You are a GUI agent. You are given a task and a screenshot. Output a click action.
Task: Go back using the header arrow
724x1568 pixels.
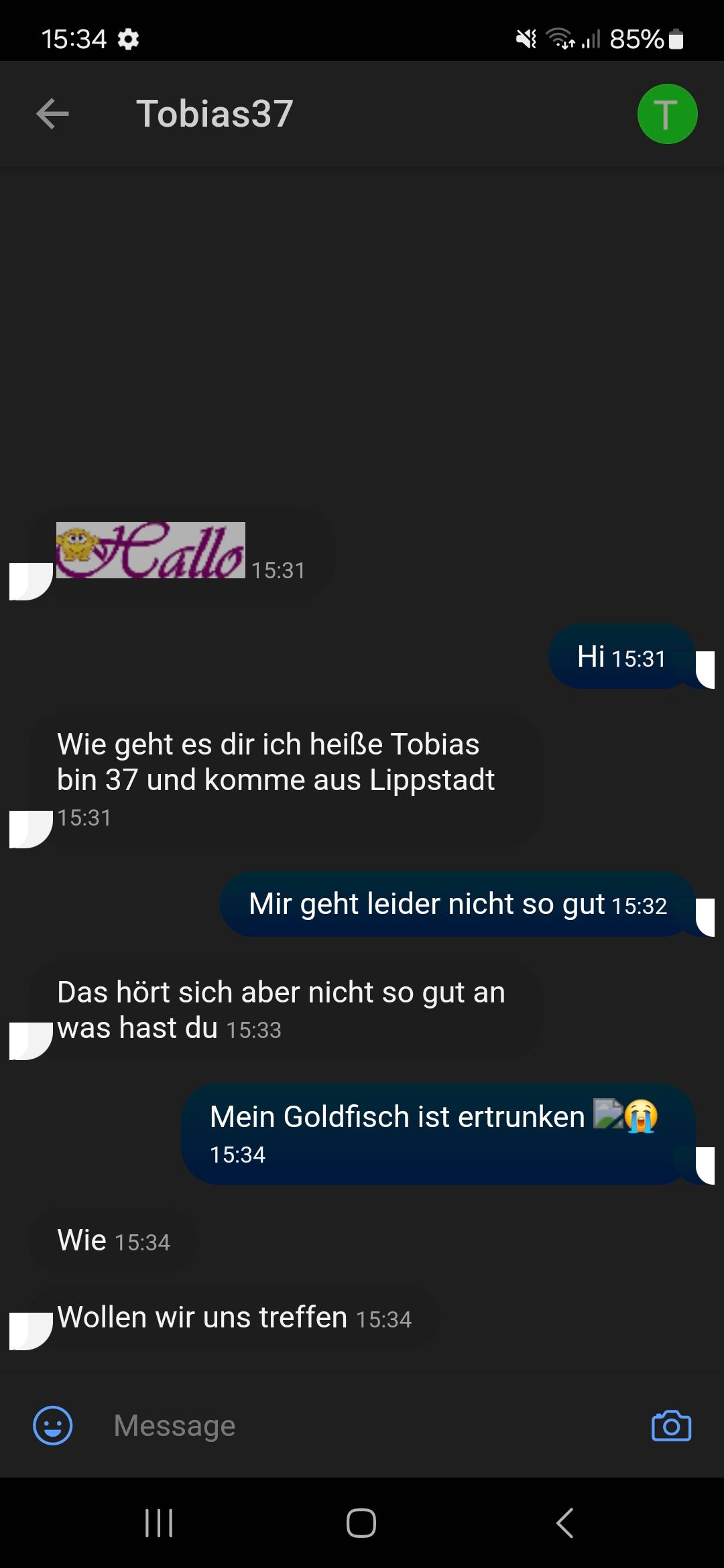(52, 114)
